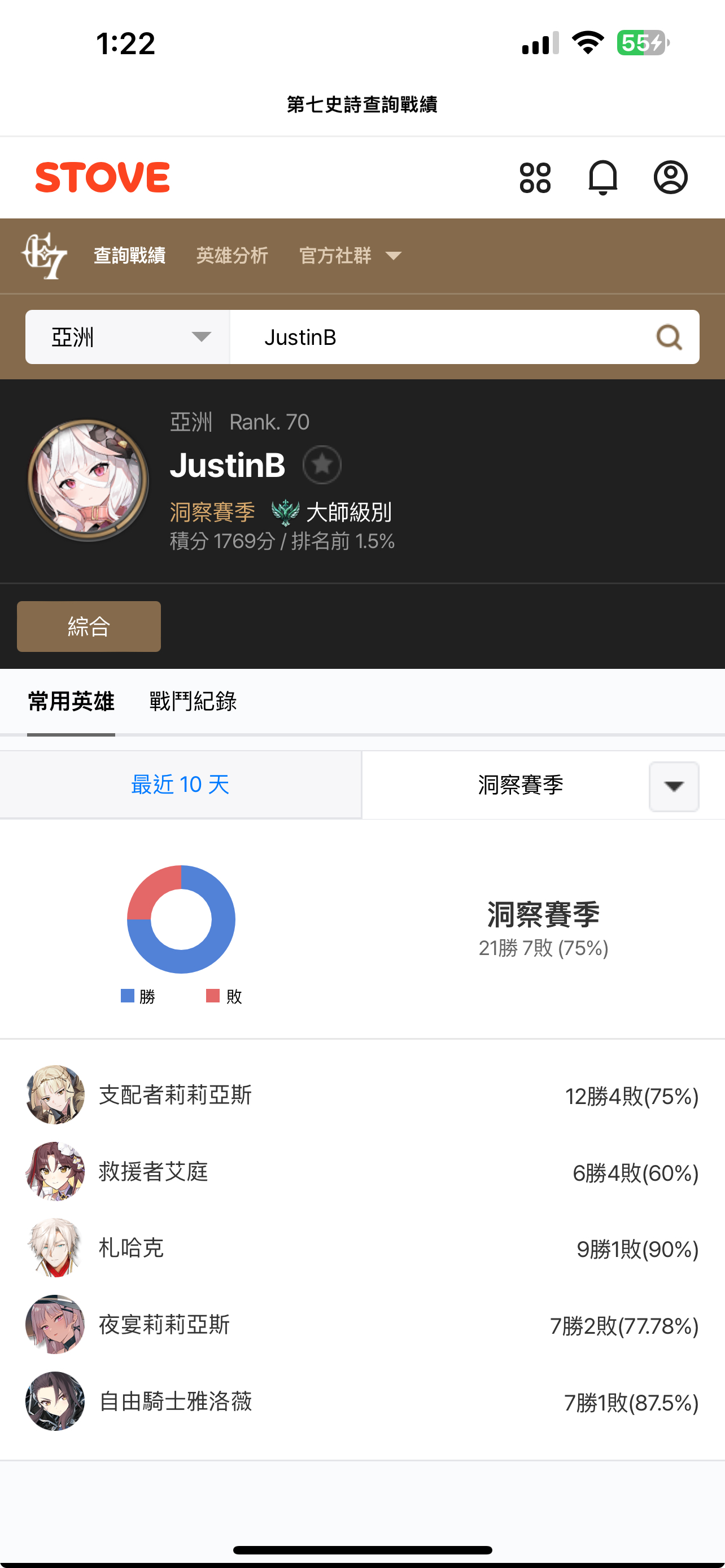This screenshot has width=725, height=1568.
Task: Tap the JustinB search field
Action: (438, 336)
